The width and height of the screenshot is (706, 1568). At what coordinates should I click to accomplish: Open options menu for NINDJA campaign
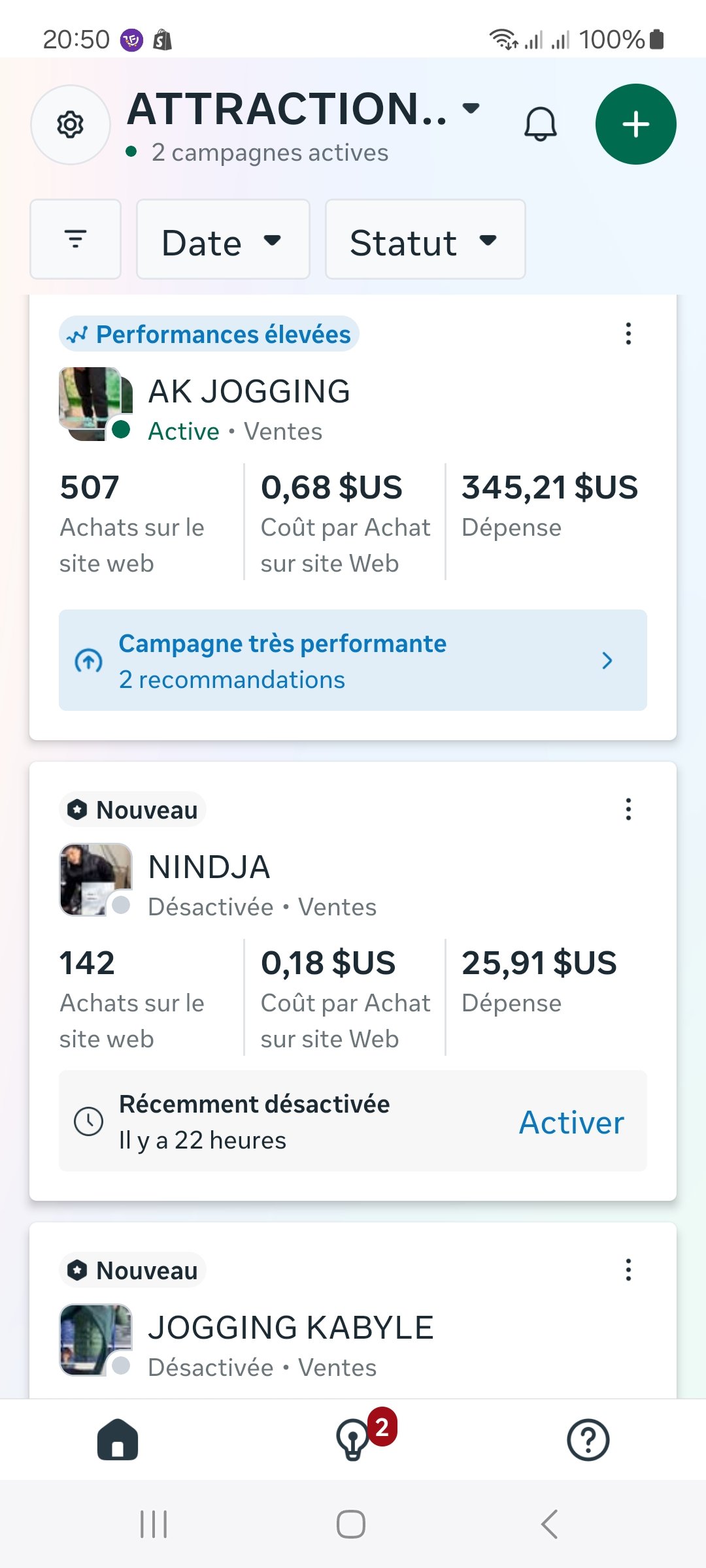[x=628, y=809]
